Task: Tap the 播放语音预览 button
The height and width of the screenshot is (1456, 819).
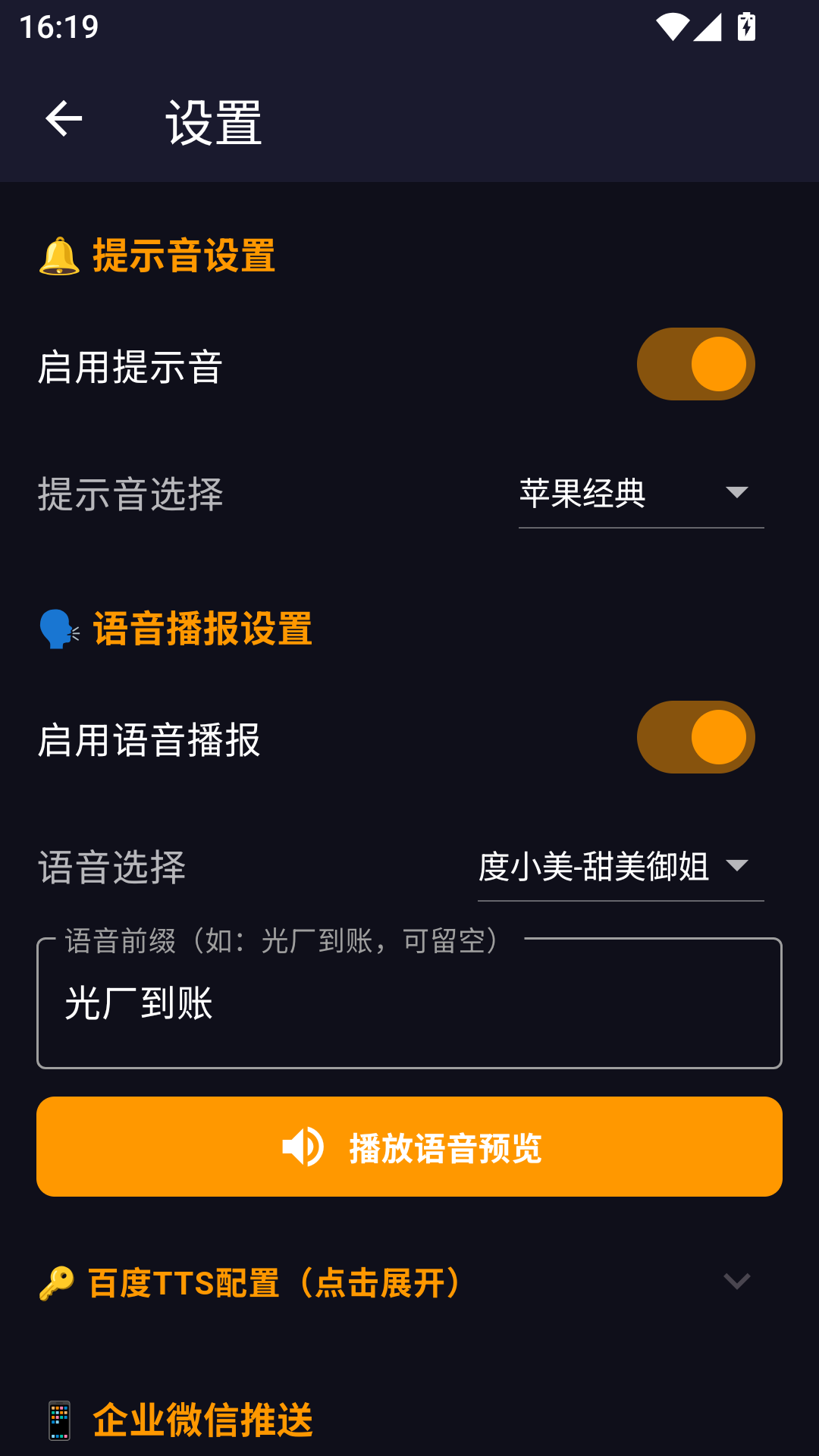Action: (x=409, y=1147)
